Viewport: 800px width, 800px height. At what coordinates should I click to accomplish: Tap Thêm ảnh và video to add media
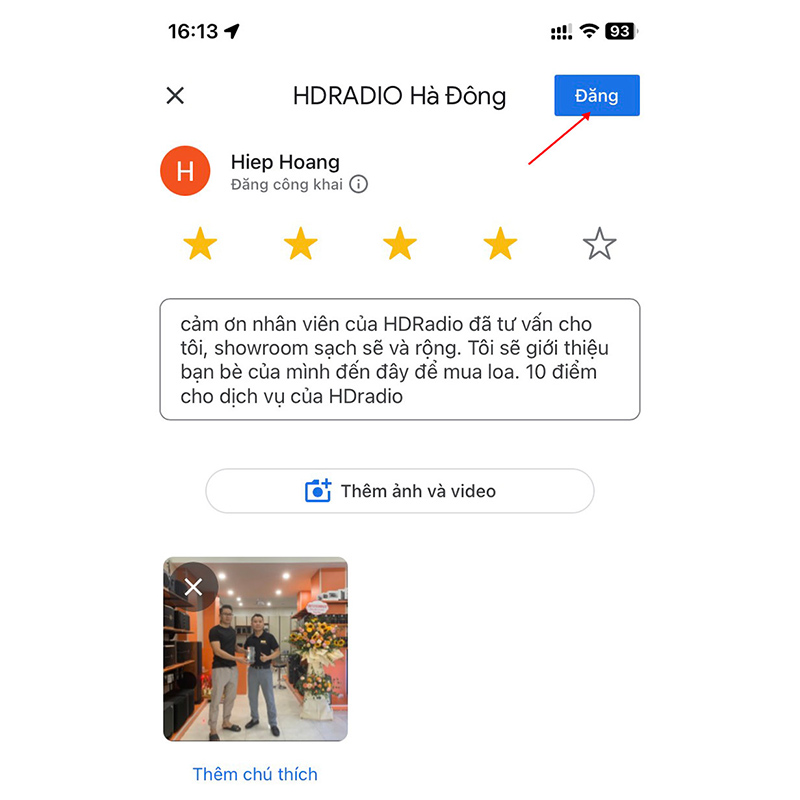point(400,491)
